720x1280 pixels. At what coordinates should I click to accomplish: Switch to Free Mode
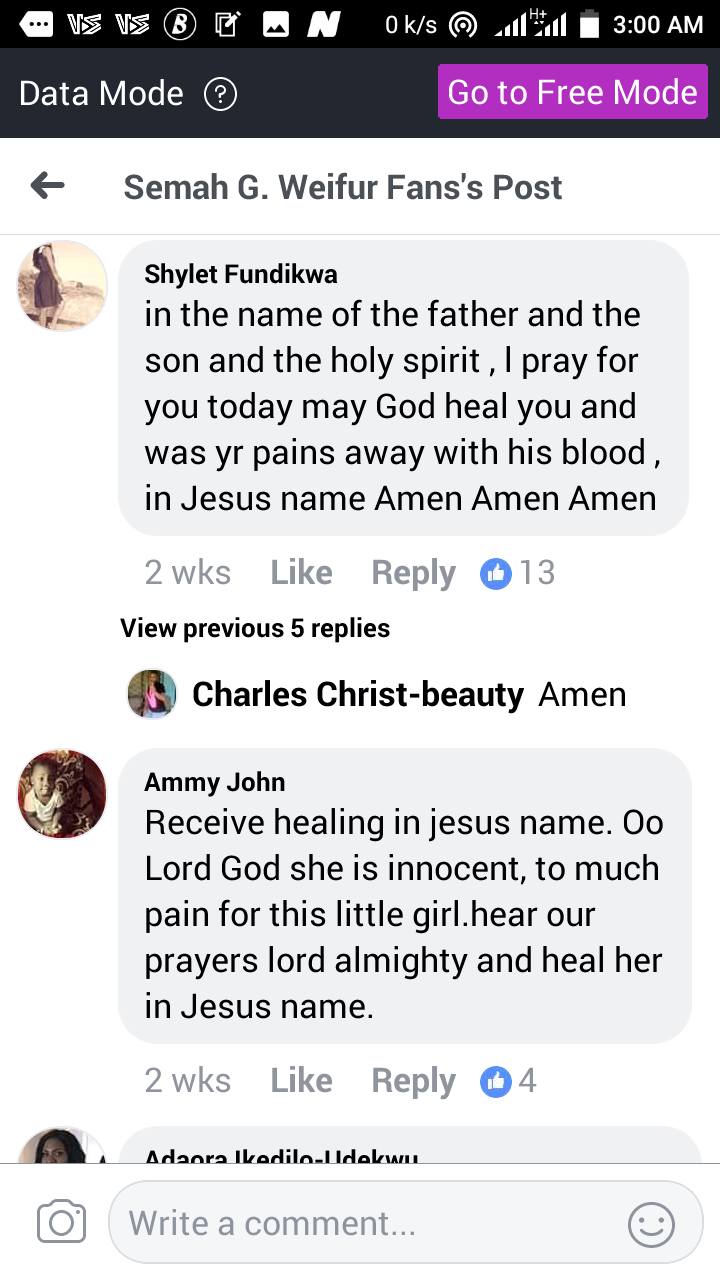click(x=572, y=93)
